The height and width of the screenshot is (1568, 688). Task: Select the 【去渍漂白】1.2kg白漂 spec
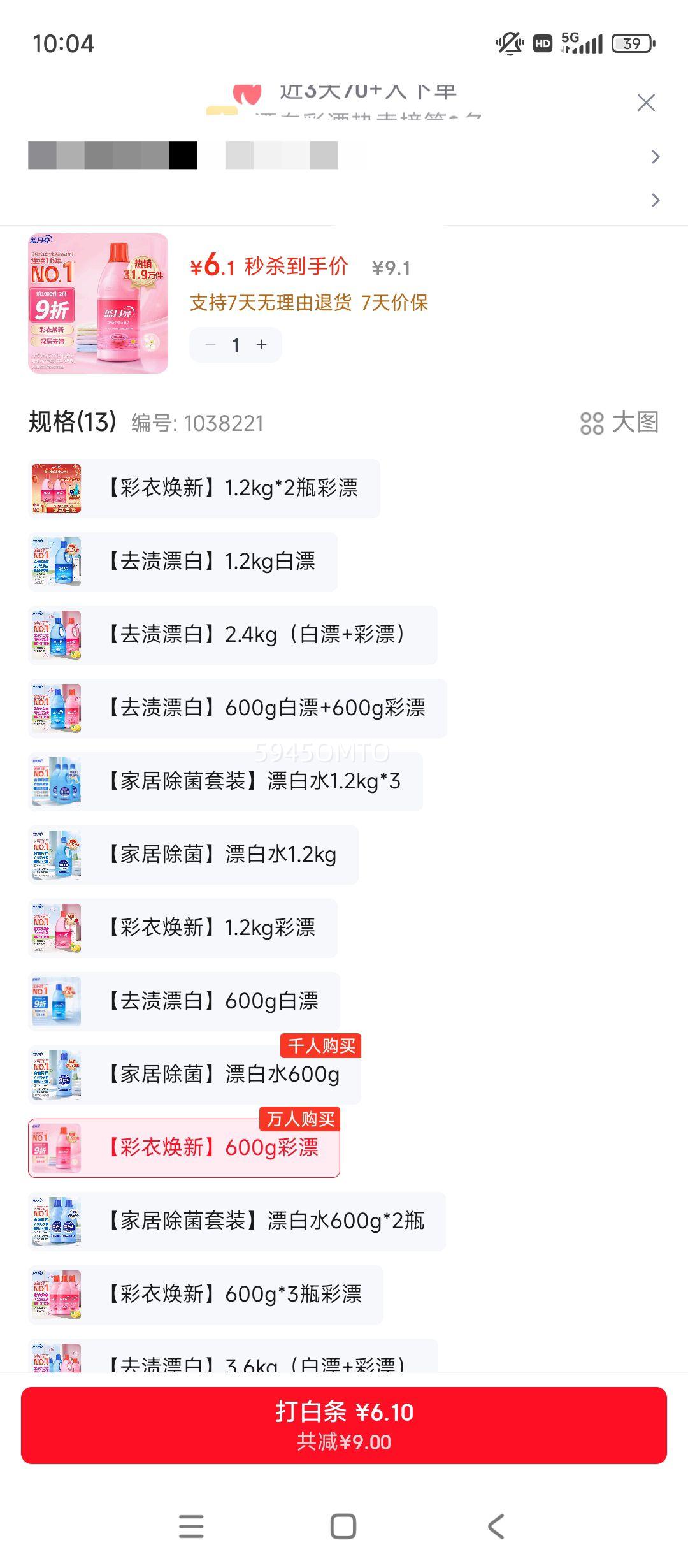tap(182, 561)
